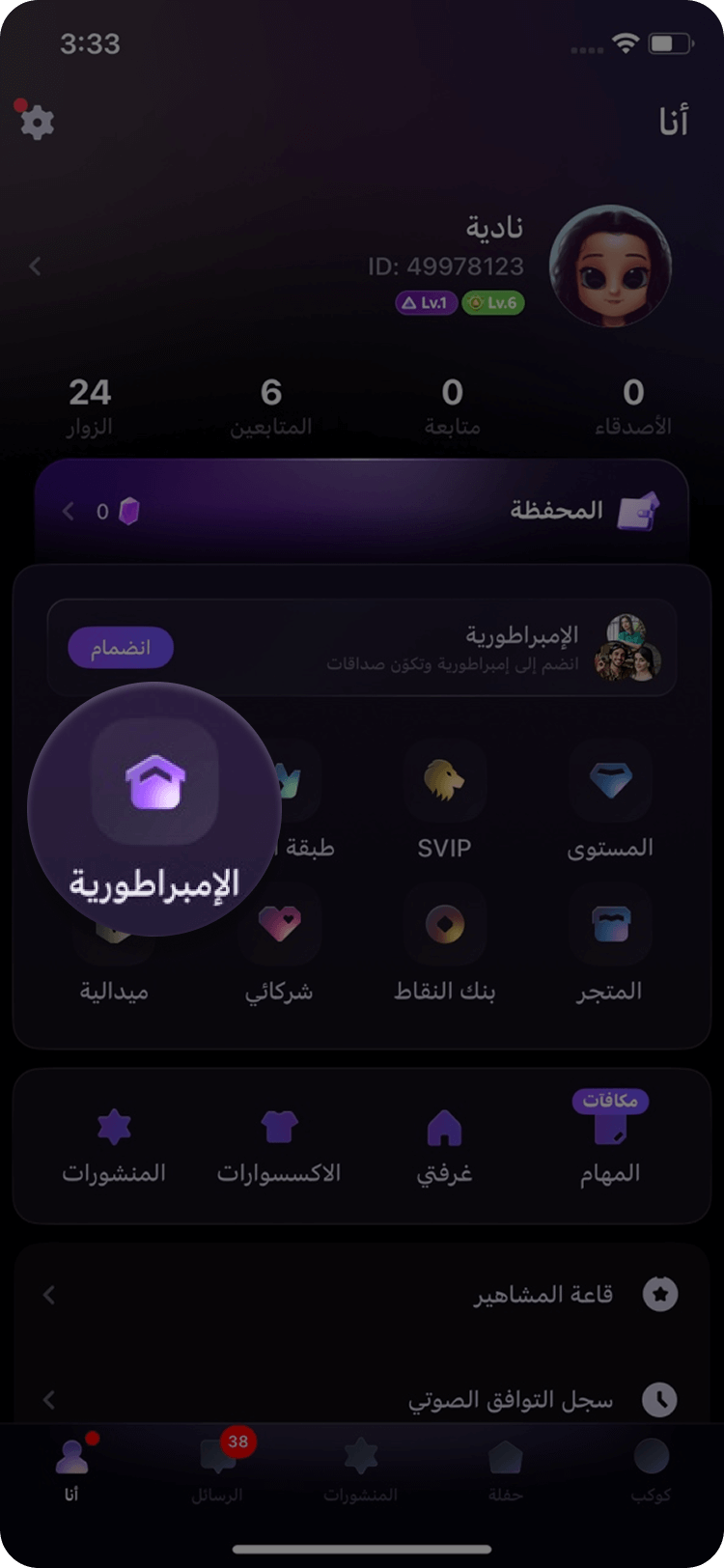Open the المنشورات shortcut beside الاكسسوارات

(x=114, y=1144)
